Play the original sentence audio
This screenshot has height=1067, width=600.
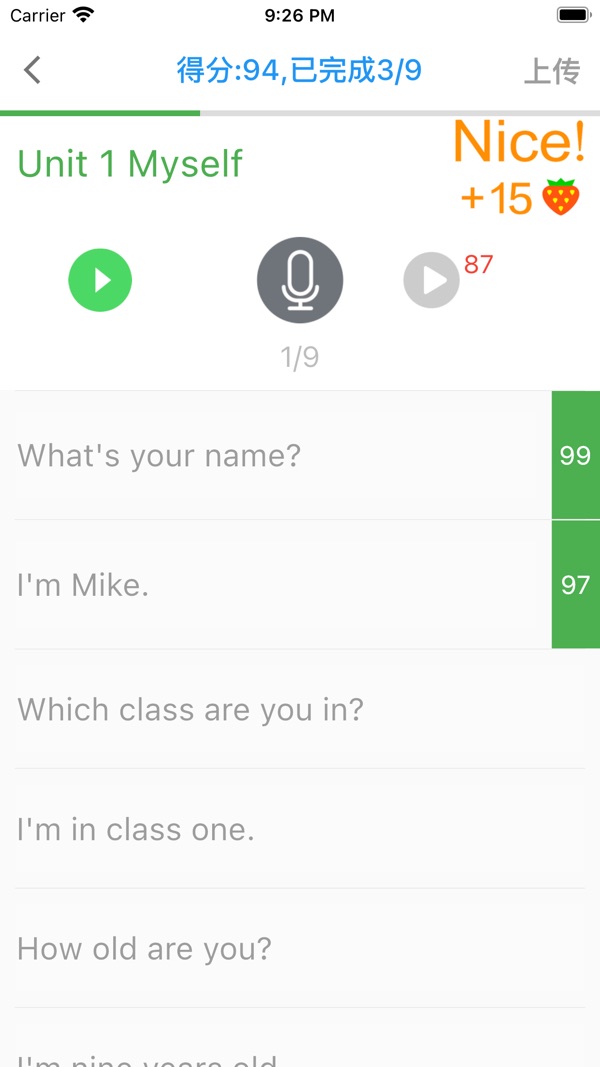coord(100,280)
